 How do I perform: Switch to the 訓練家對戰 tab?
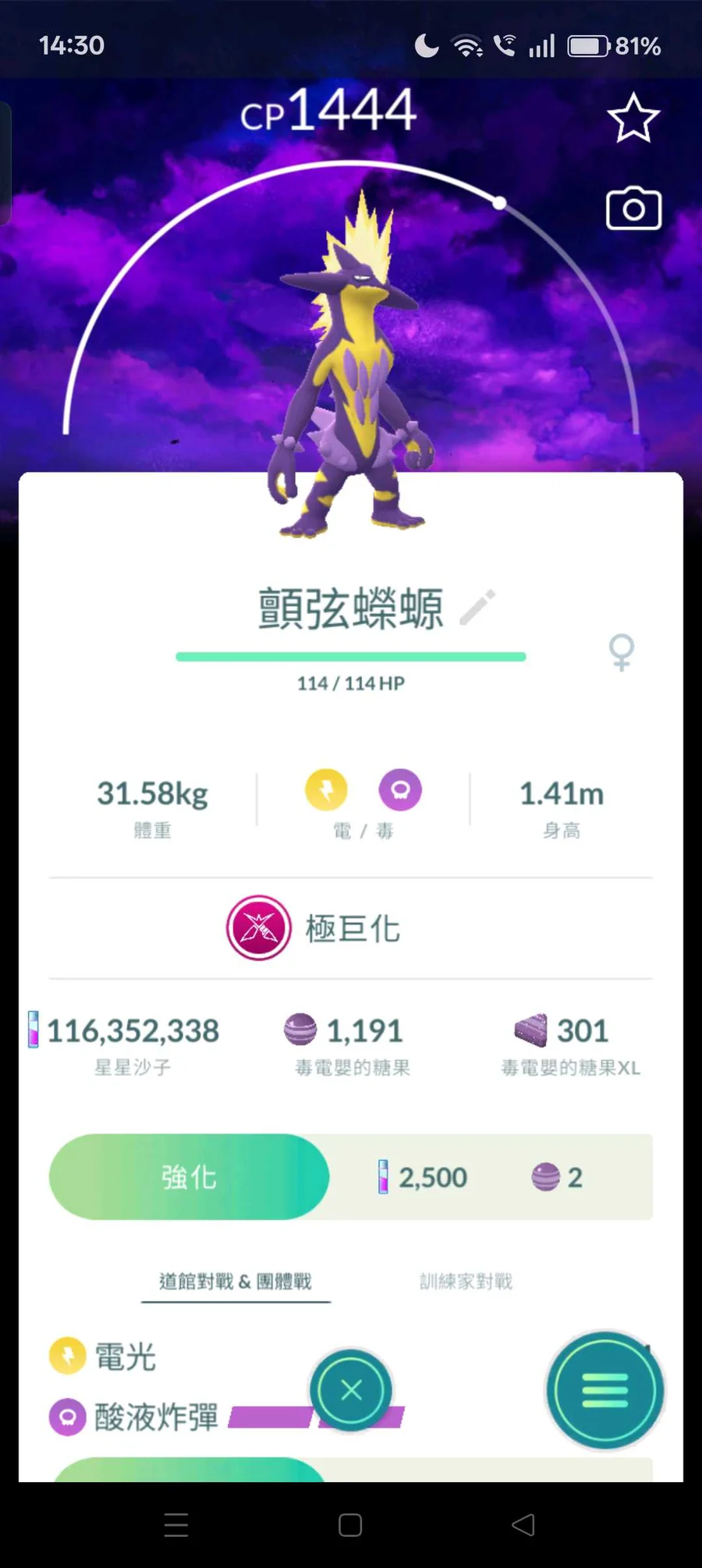coord(466,1281)
